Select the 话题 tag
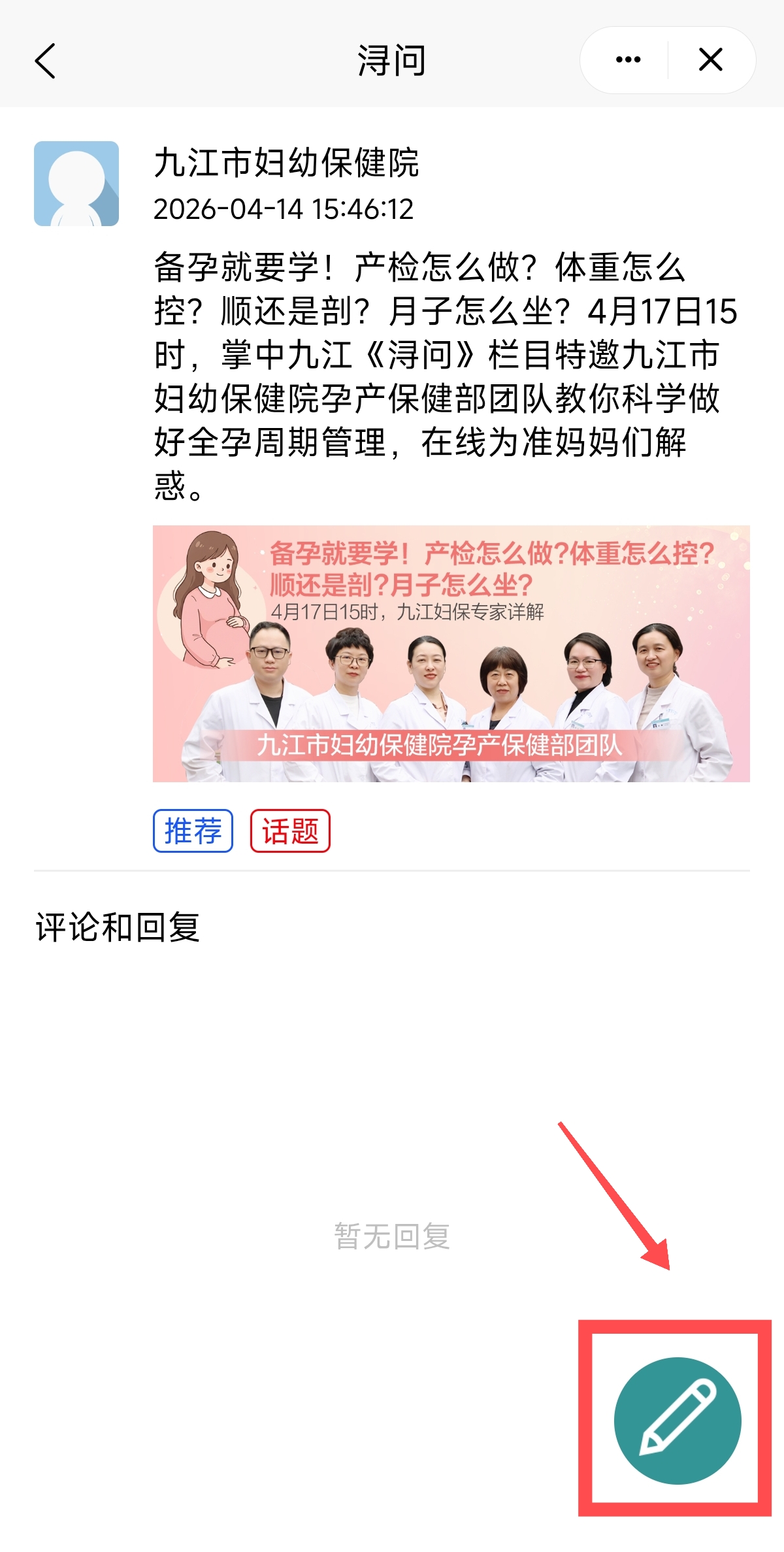Screen dimensions: 784x1552 pos(290,831)
